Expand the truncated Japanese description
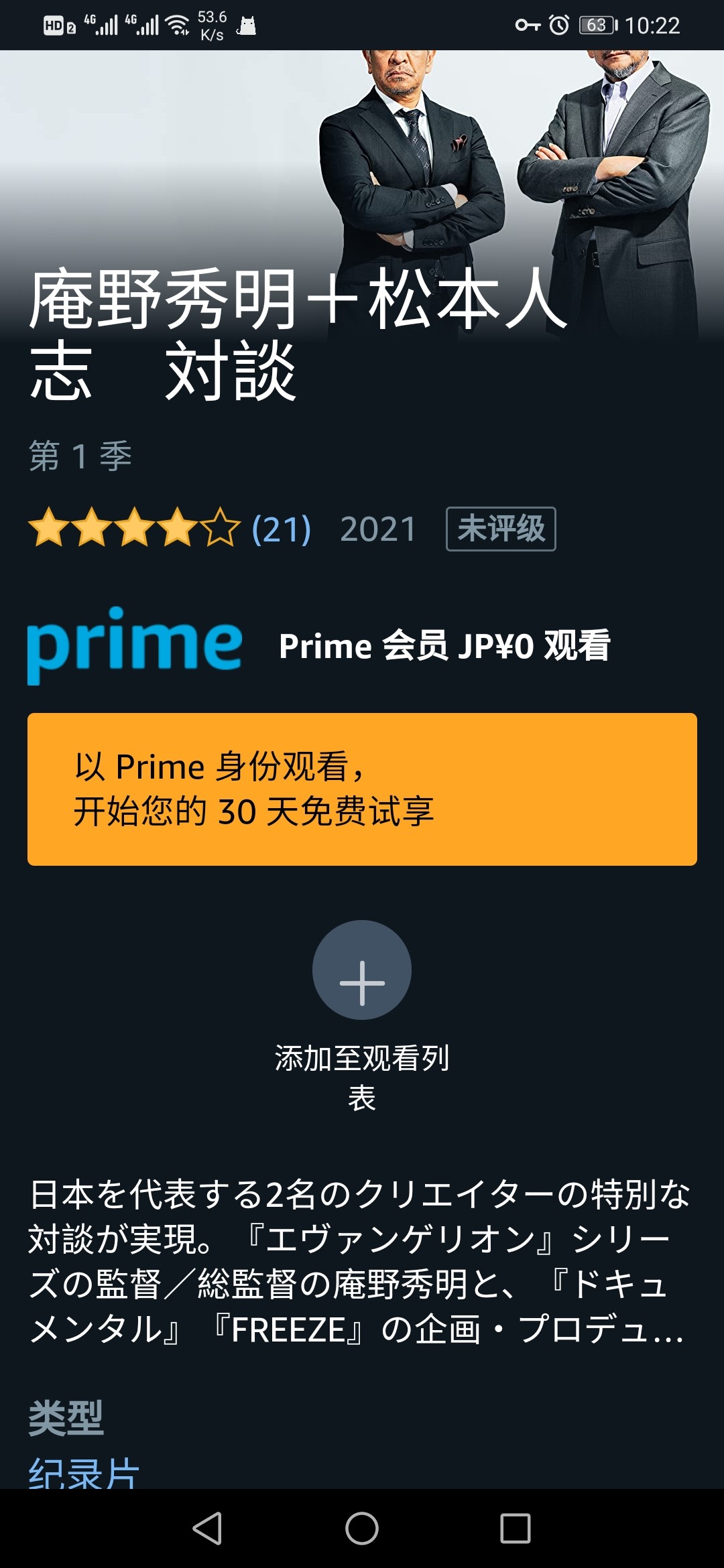Screen dimensions: 724x1568 359,1261
